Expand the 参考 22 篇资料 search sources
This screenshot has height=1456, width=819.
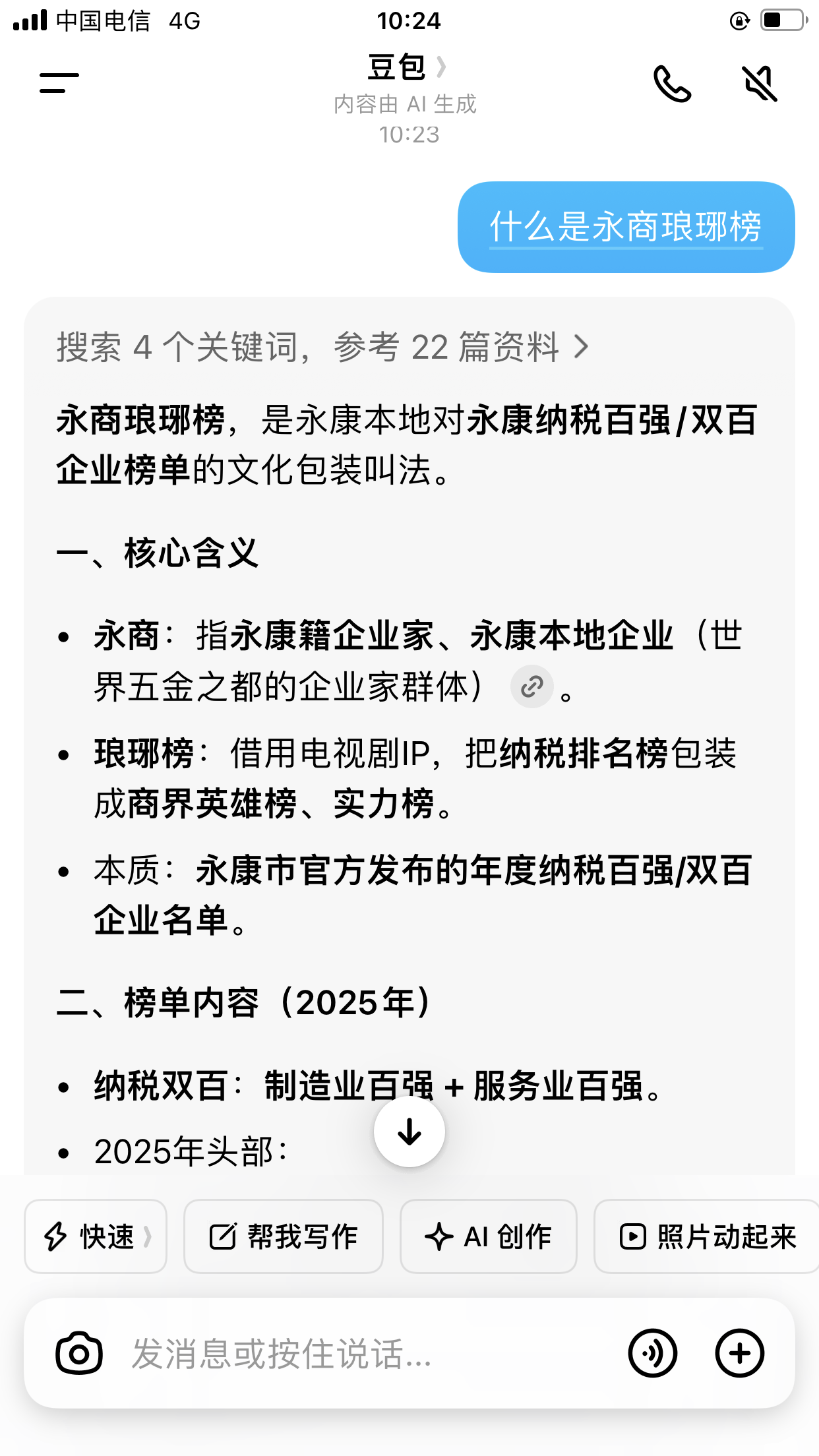[322, 347]
